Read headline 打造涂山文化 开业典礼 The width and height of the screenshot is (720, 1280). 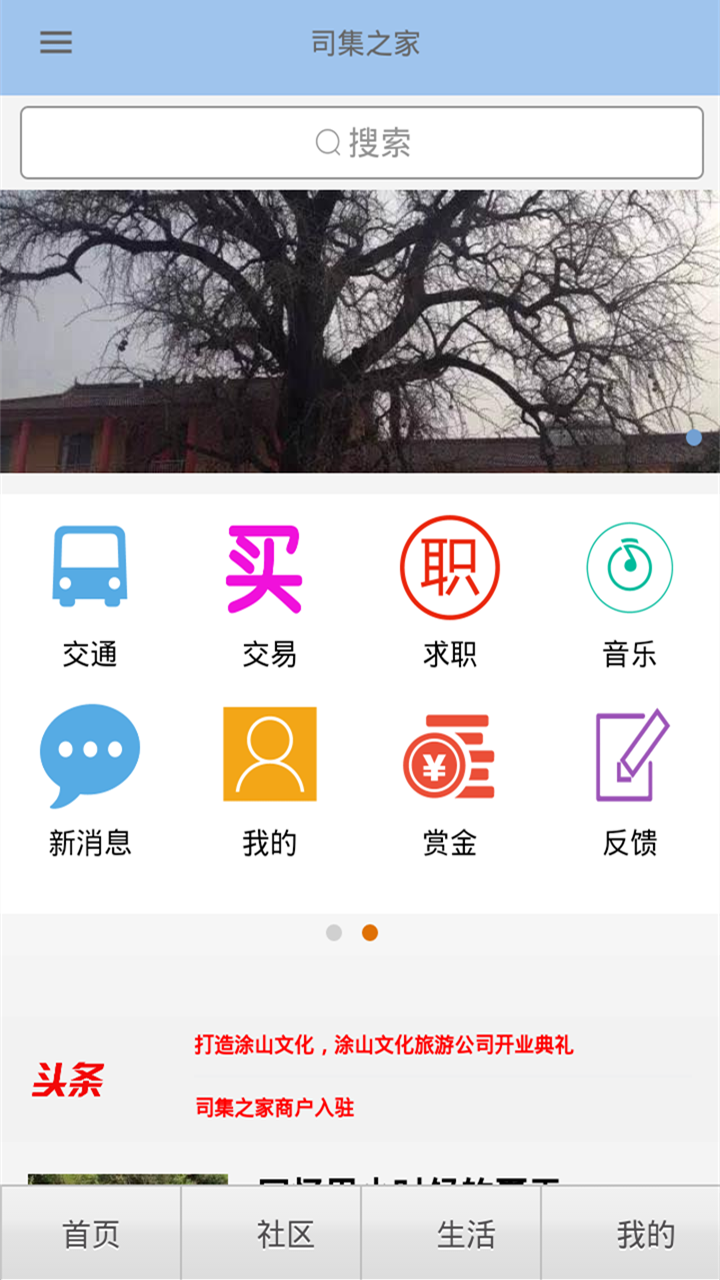(384, 1045)
